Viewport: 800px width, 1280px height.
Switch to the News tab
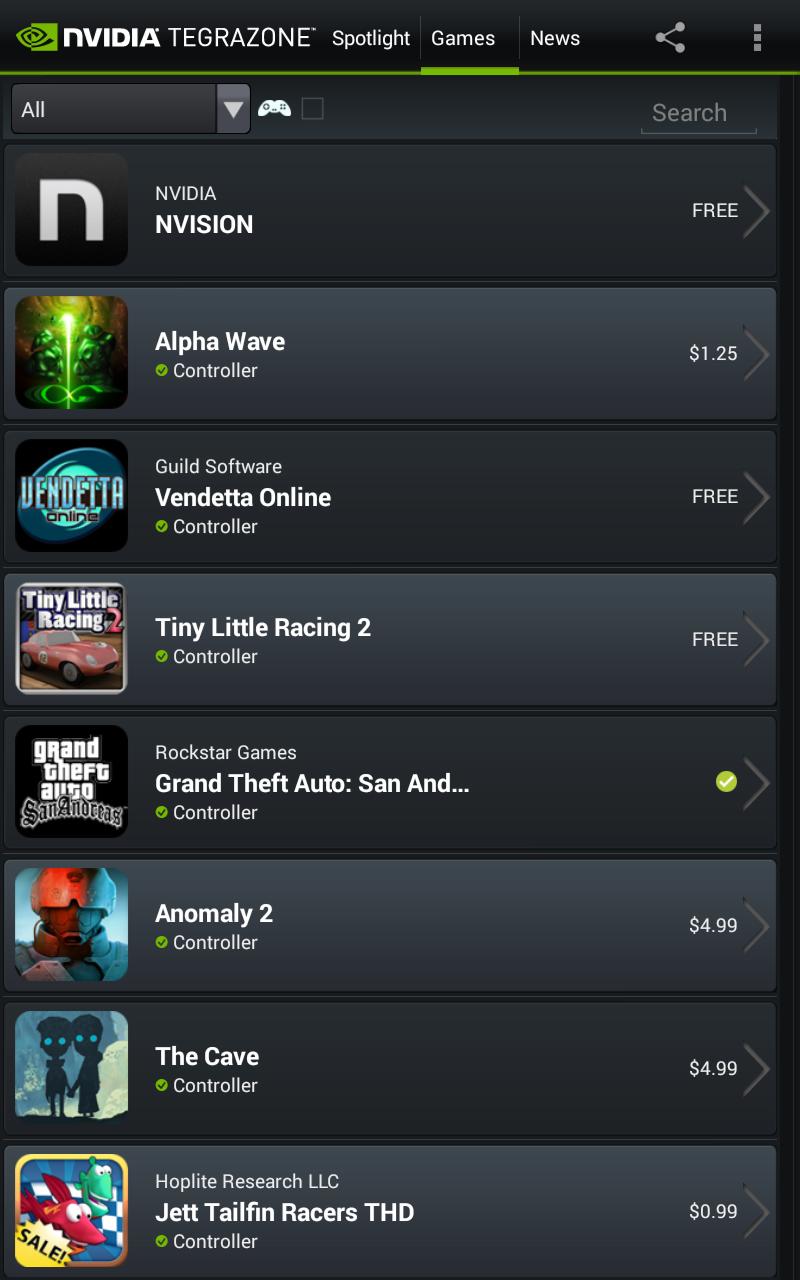pos(555,38)
